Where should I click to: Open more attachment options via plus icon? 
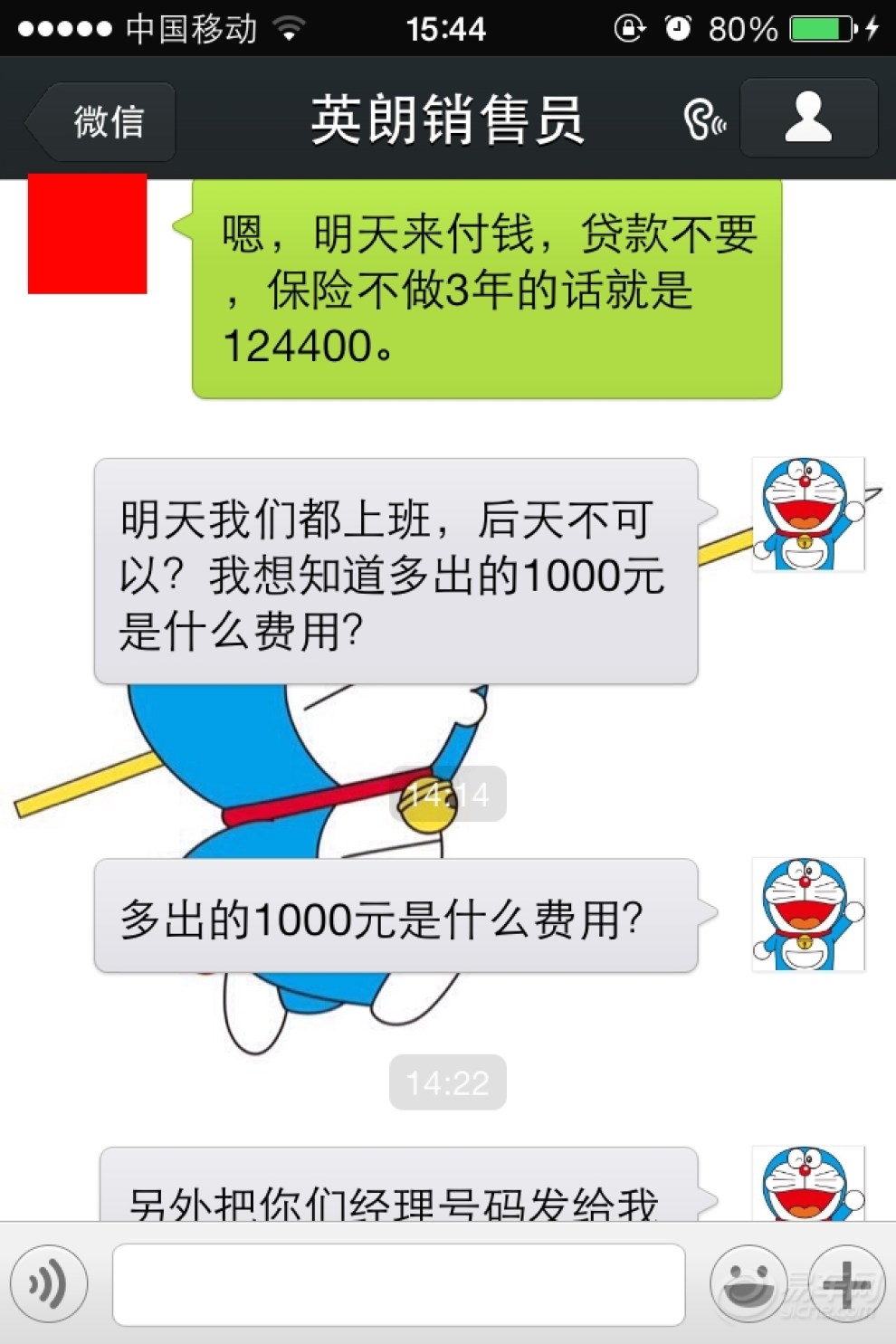point(845,1282)
